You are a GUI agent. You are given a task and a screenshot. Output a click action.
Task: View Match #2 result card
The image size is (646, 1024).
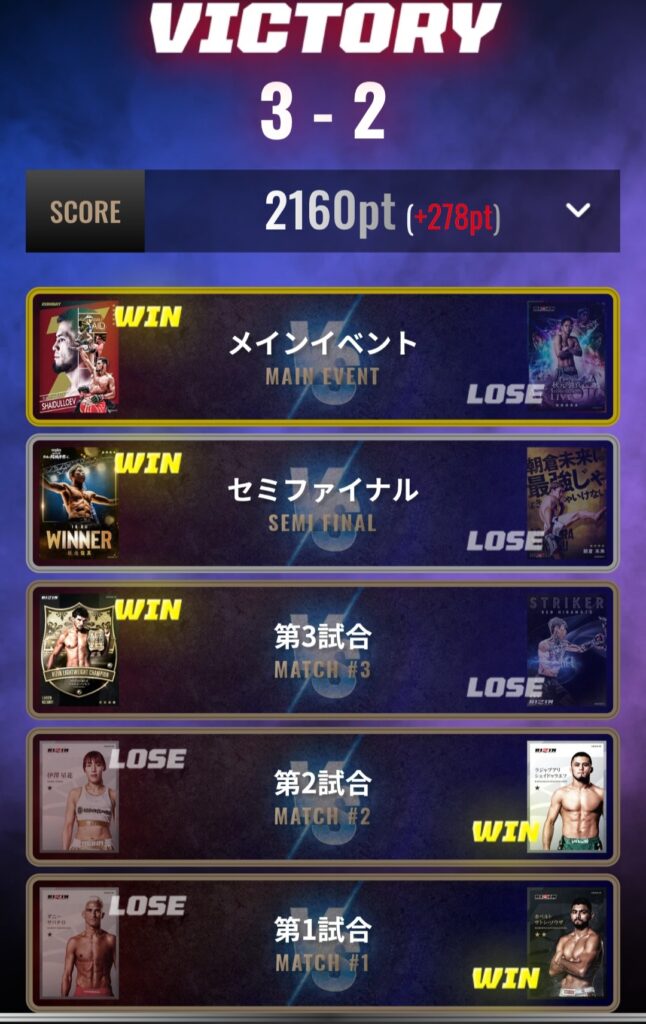[322, 797]
